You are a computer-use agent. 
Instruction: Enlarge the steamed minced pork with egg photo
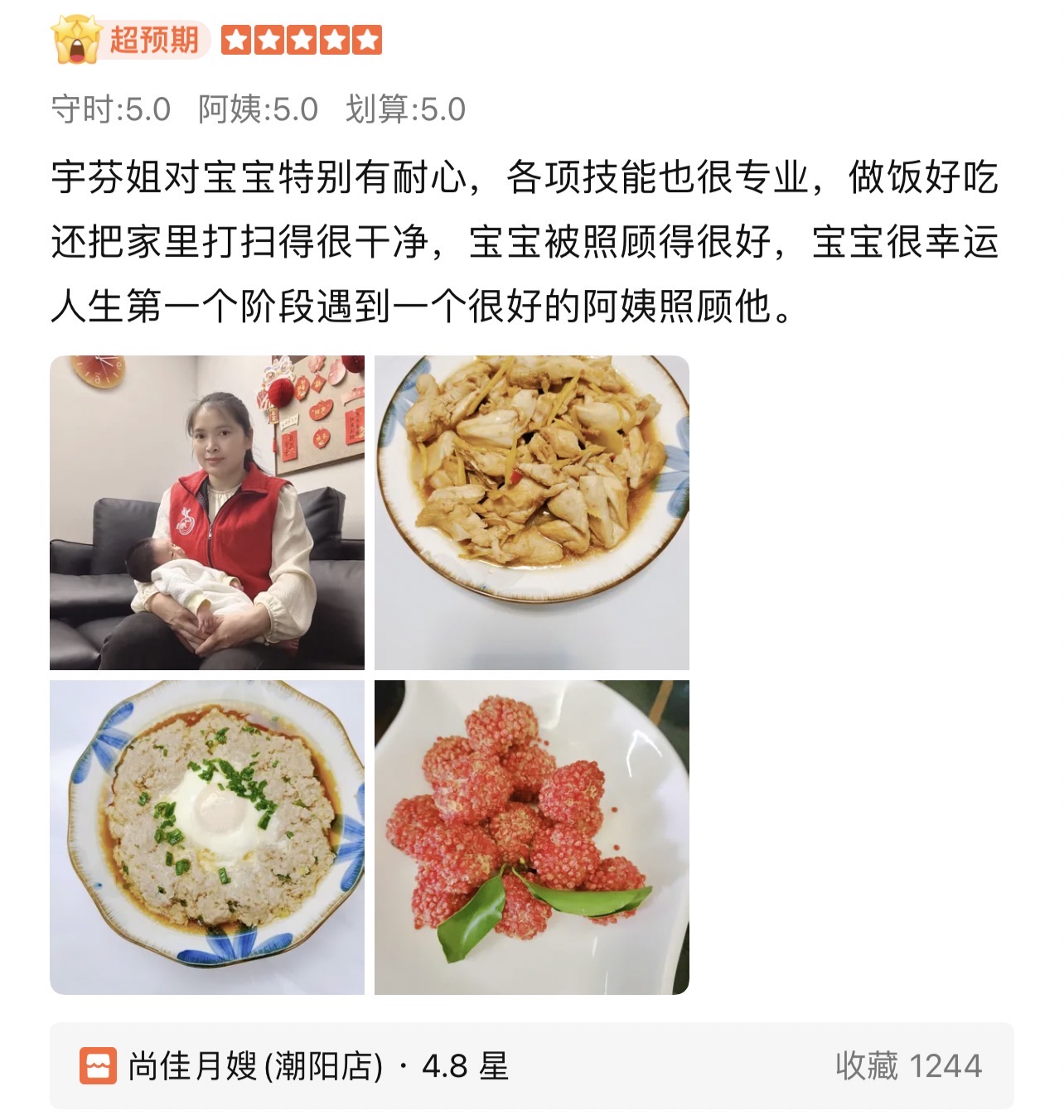pyautogui.click(x=207, y=837)
